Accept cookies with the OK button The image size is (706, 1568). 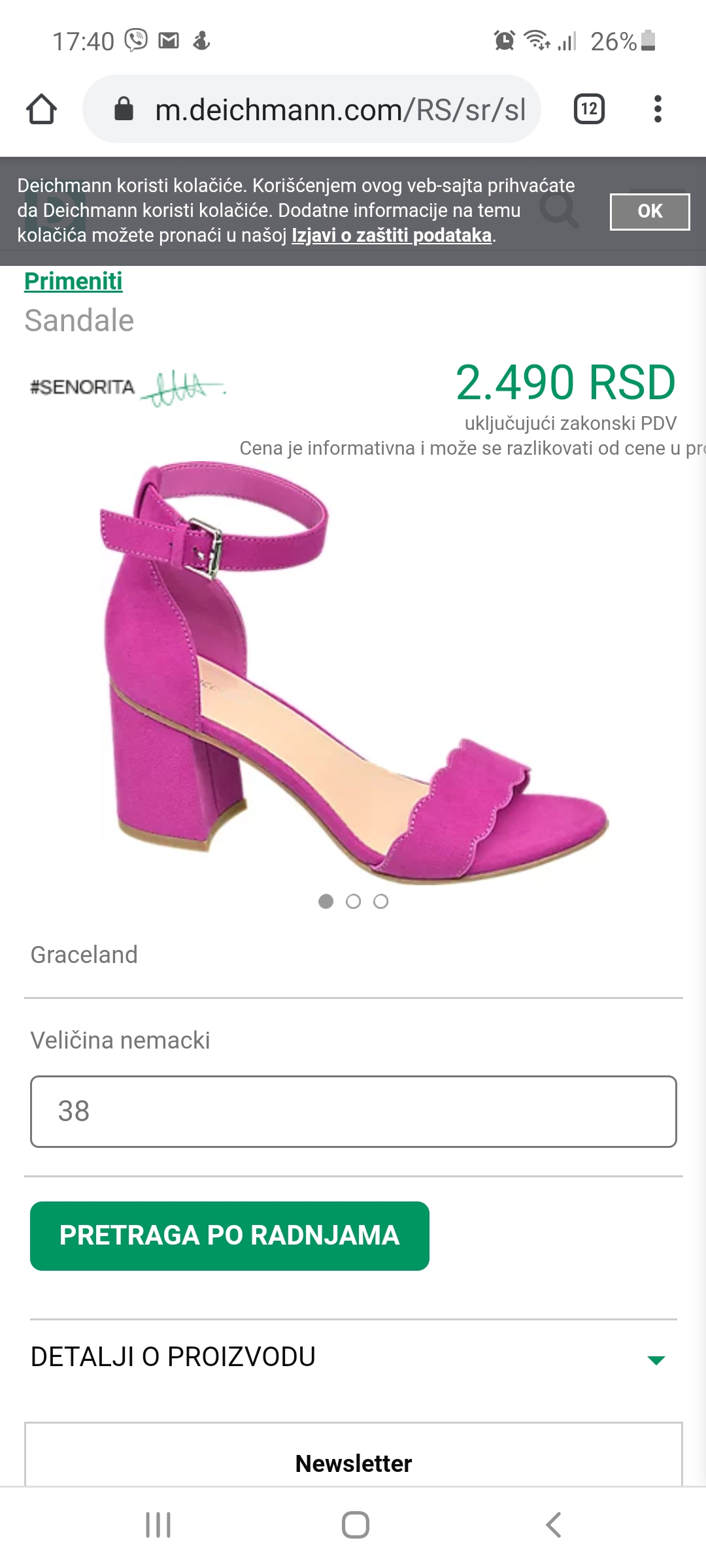click(650, 211)
